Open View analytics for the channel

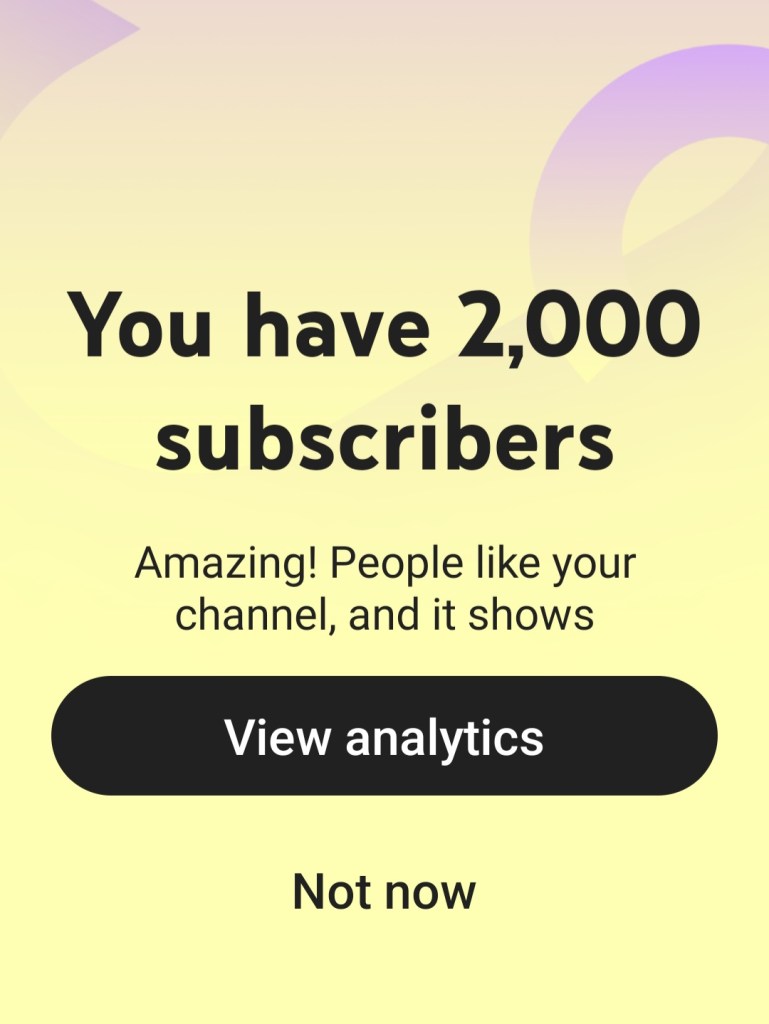point(384,737)
